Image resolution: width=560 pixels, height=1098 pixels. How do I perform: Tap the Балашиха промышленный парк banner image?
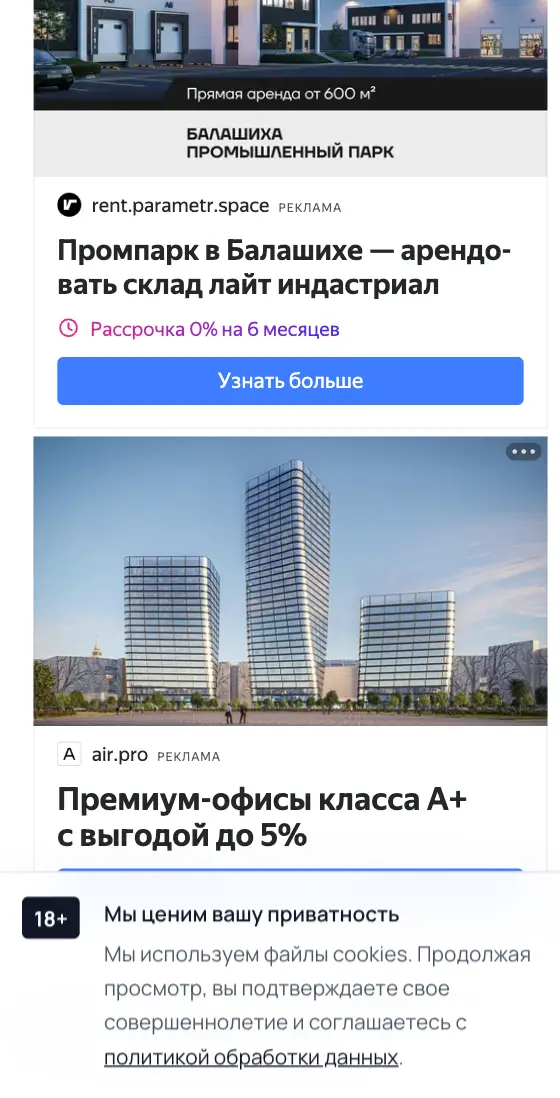point(290,88)
